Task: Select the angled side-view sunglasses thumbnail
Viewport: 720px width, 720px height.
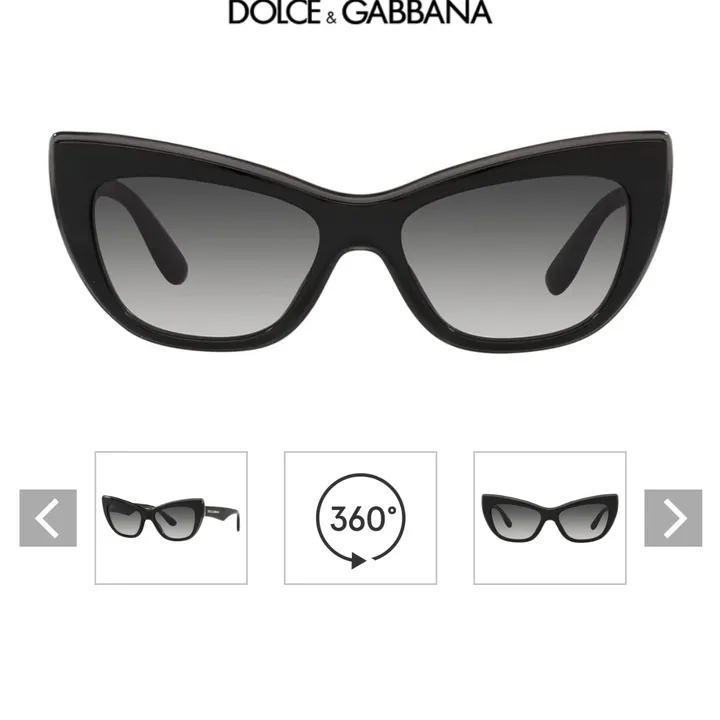Action: [x=171, y=518]
